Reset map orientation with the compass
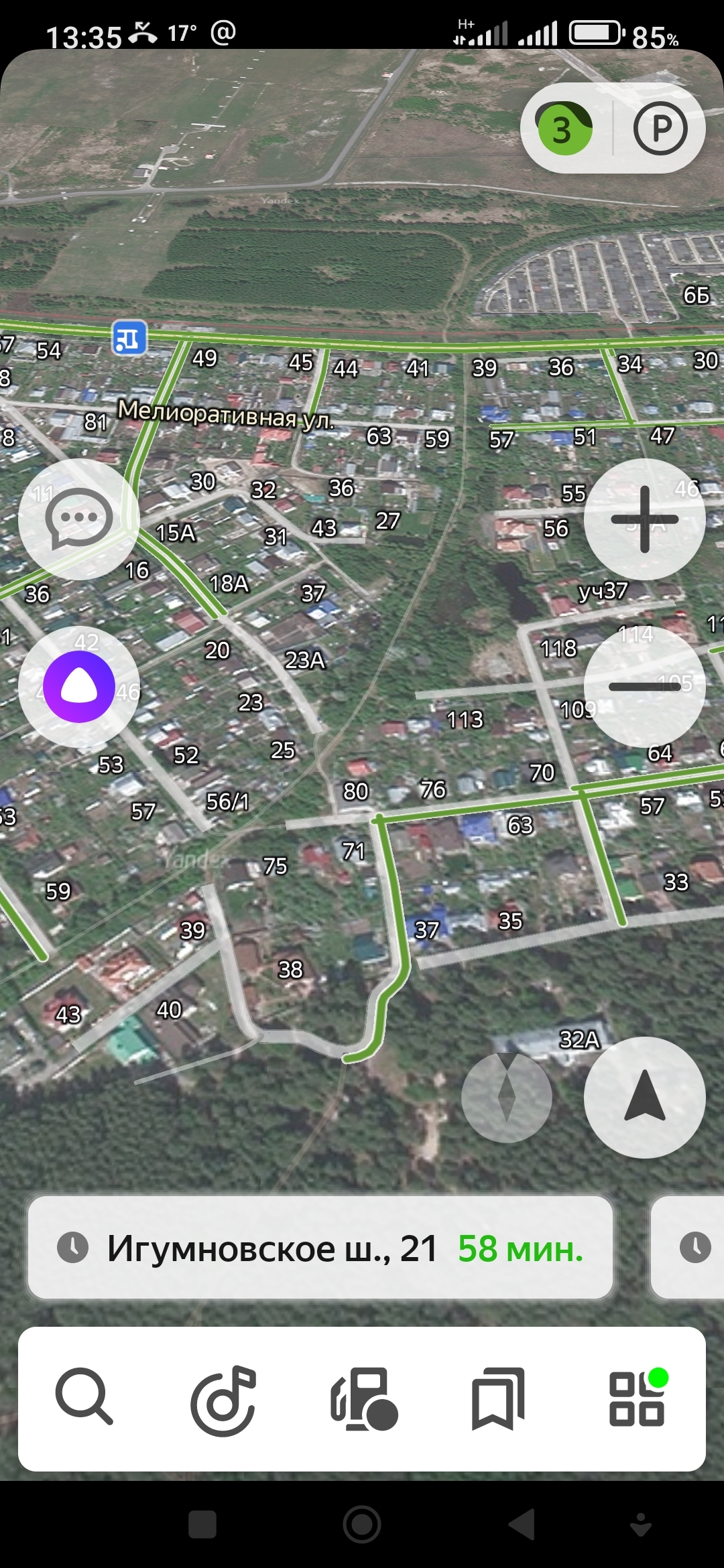724x1568 pixels. coord(507,1098)
